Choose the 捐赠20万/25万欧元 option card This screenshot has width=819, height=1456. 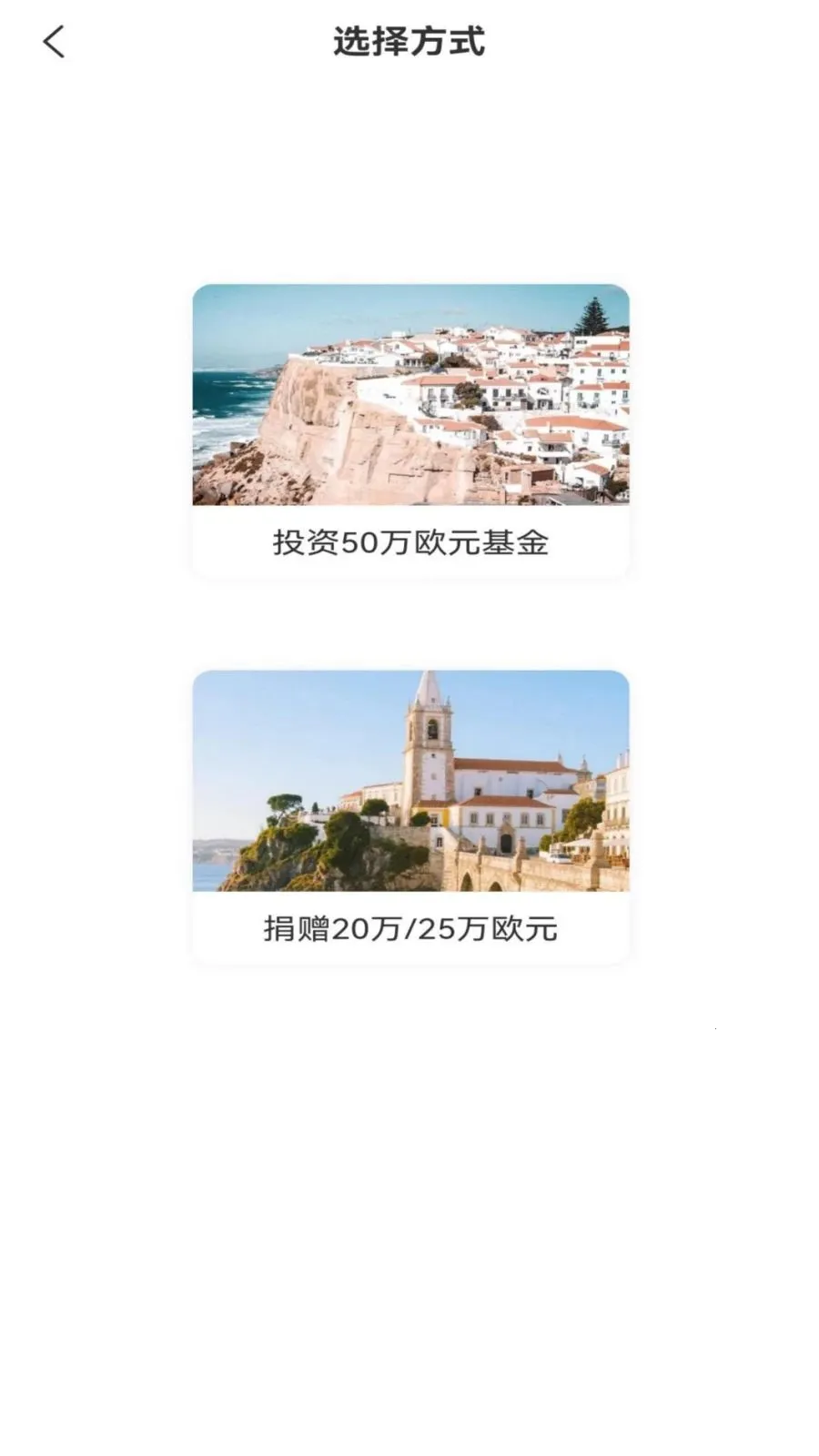pyautogui.click(x=410, y=816)
